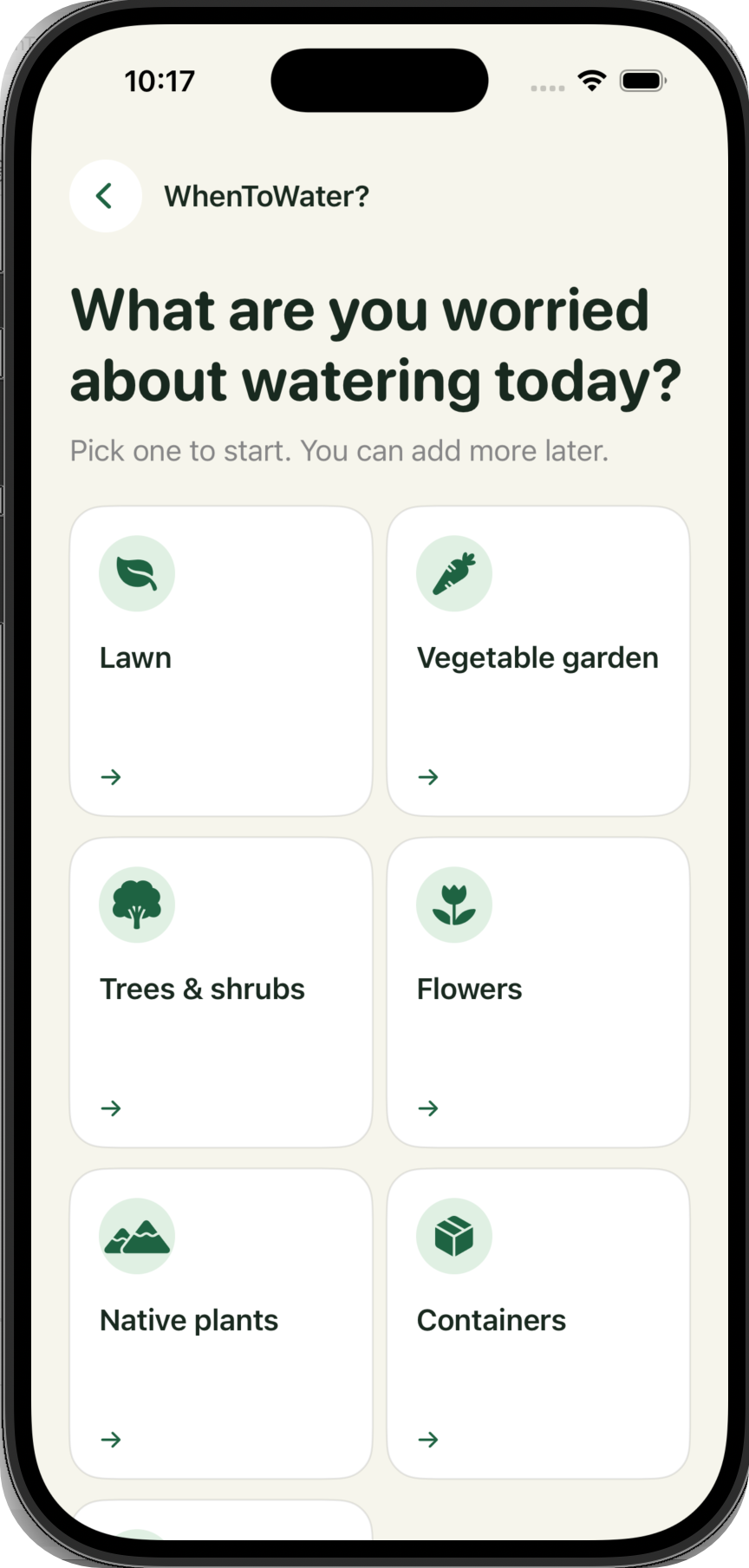The height and width of the screenshot is (1568, 749).
Task: Choose the Vegetable garden card
Action: coord(538,661)
